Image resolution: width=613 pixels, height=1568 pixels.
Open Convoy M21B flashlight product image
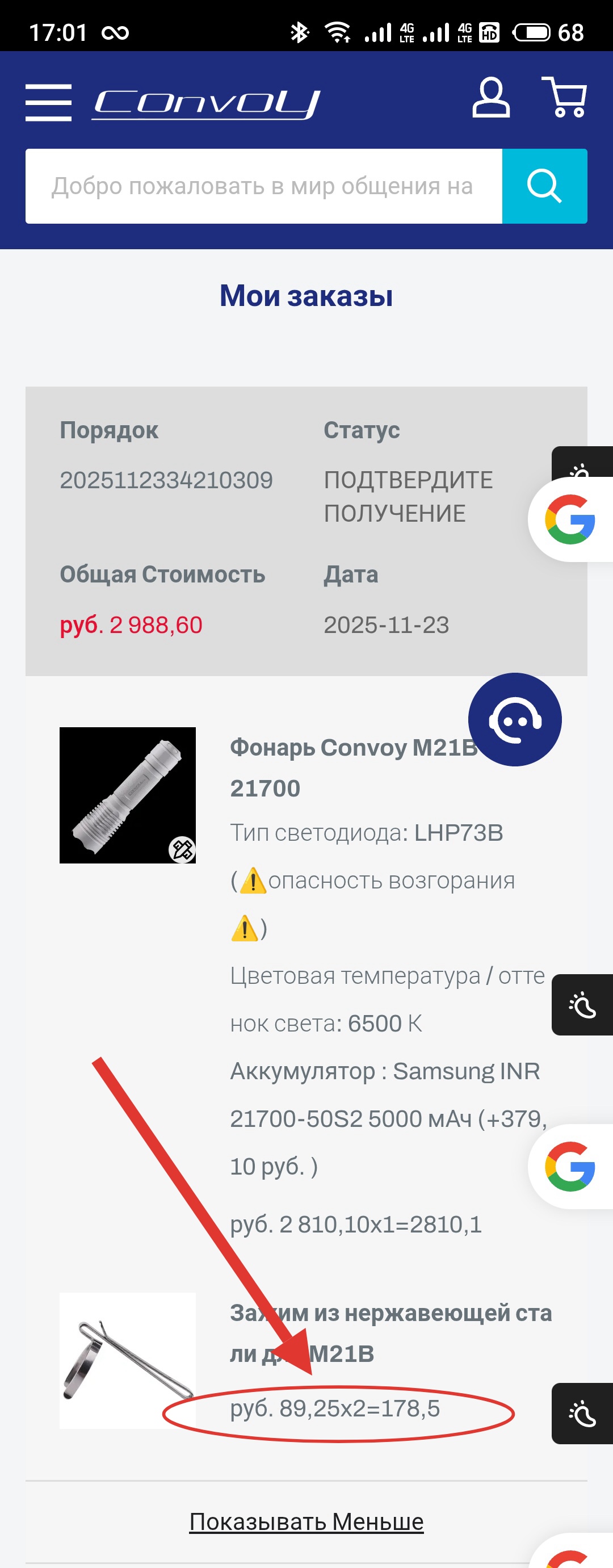[x=127, y=795]
